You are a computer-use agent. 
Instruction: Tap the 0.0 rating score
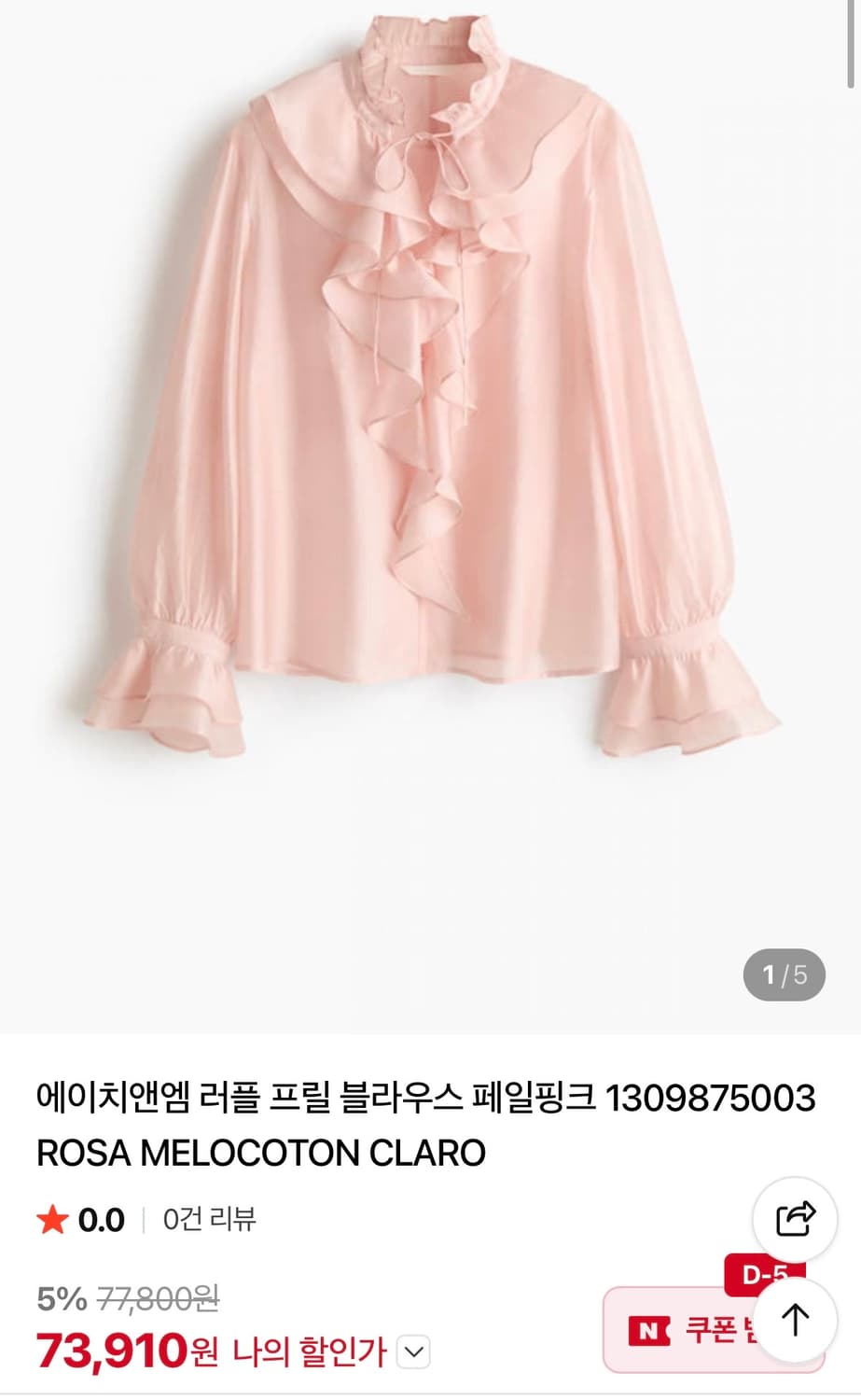96,1218
